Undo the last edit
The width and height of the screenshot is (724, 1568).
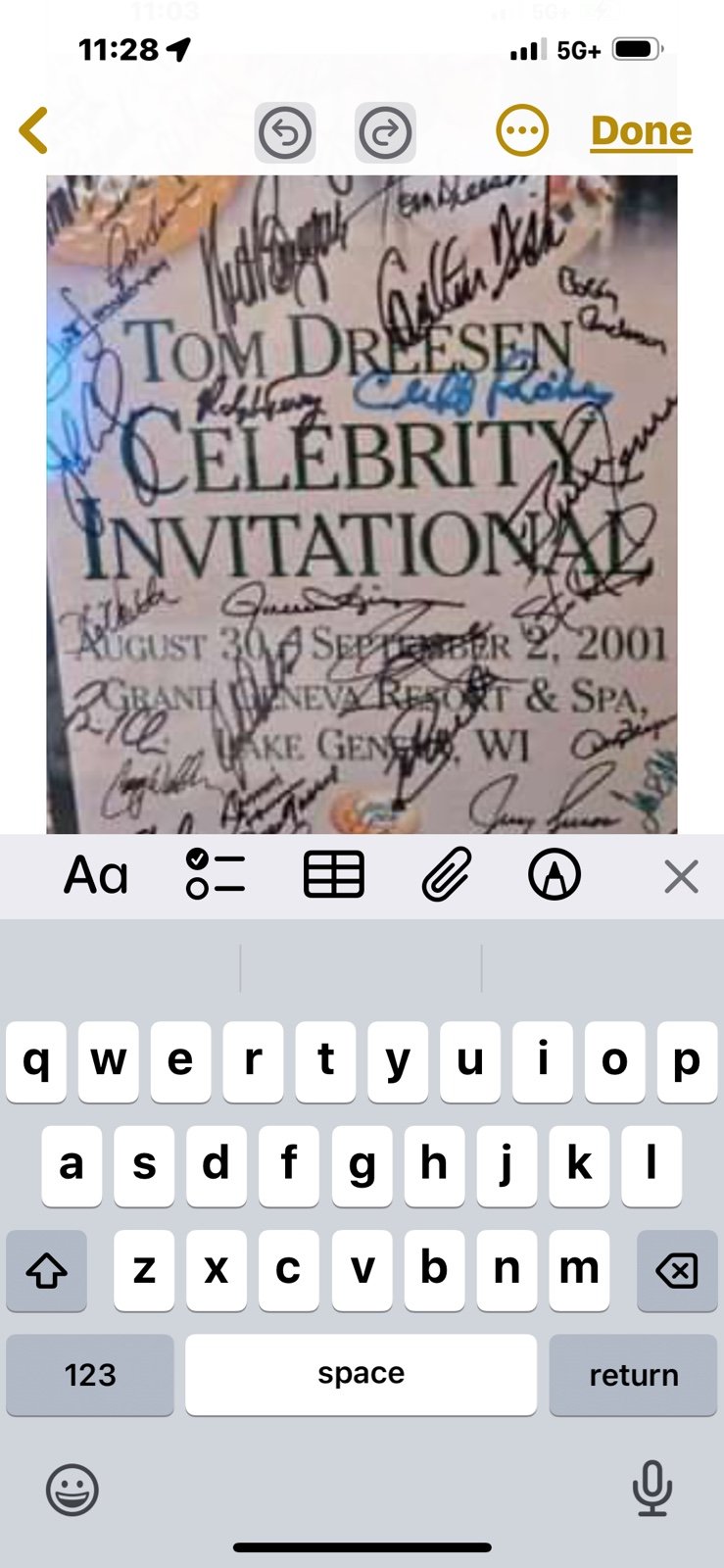[x=285, y=132]
